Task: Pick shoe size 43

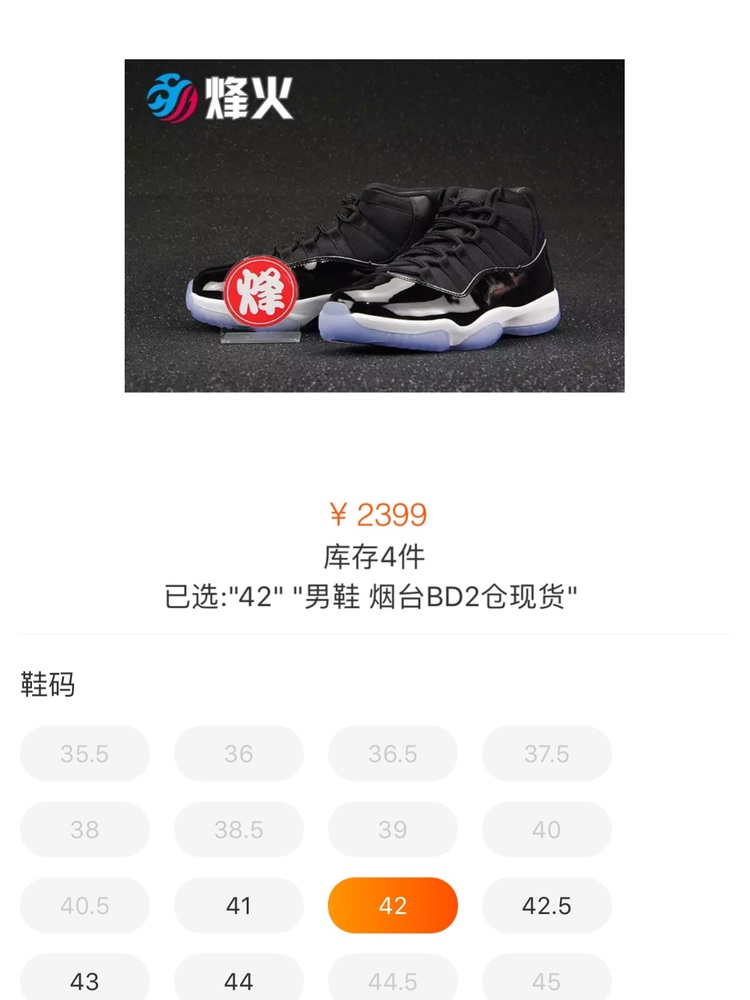Action: coord(84,980)
